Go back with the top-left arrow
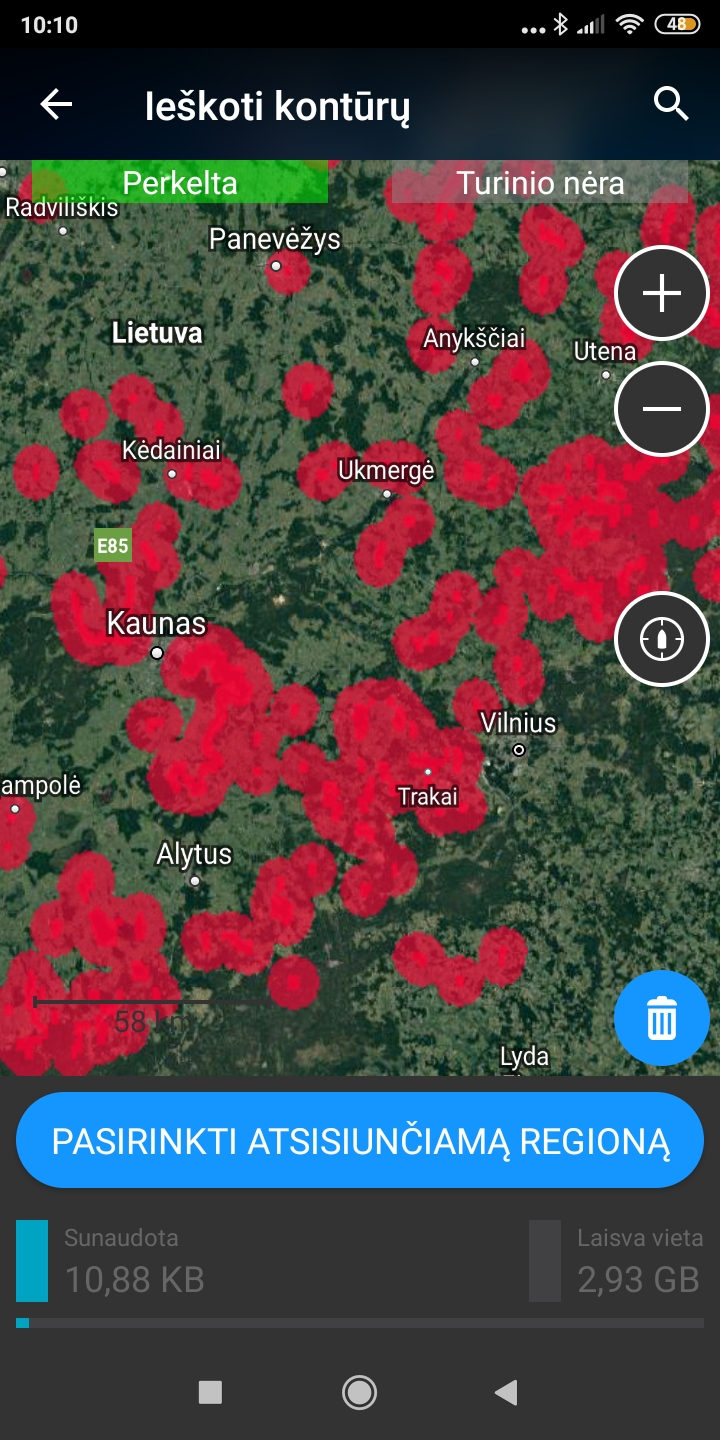This screenshot has width=720, height=1440. point(56,105)
